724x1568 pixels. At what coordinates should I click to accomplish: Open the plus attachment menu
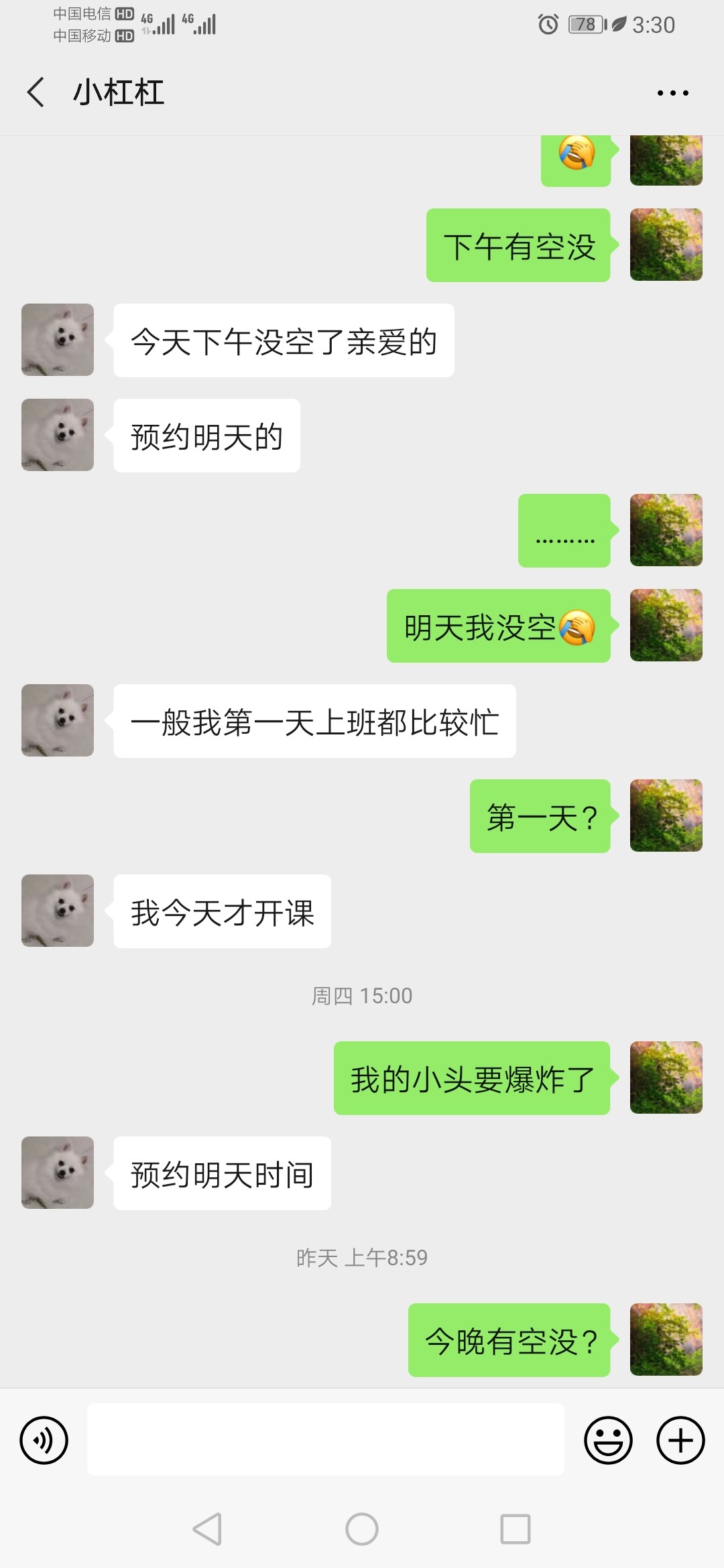tap(679, 1439)
